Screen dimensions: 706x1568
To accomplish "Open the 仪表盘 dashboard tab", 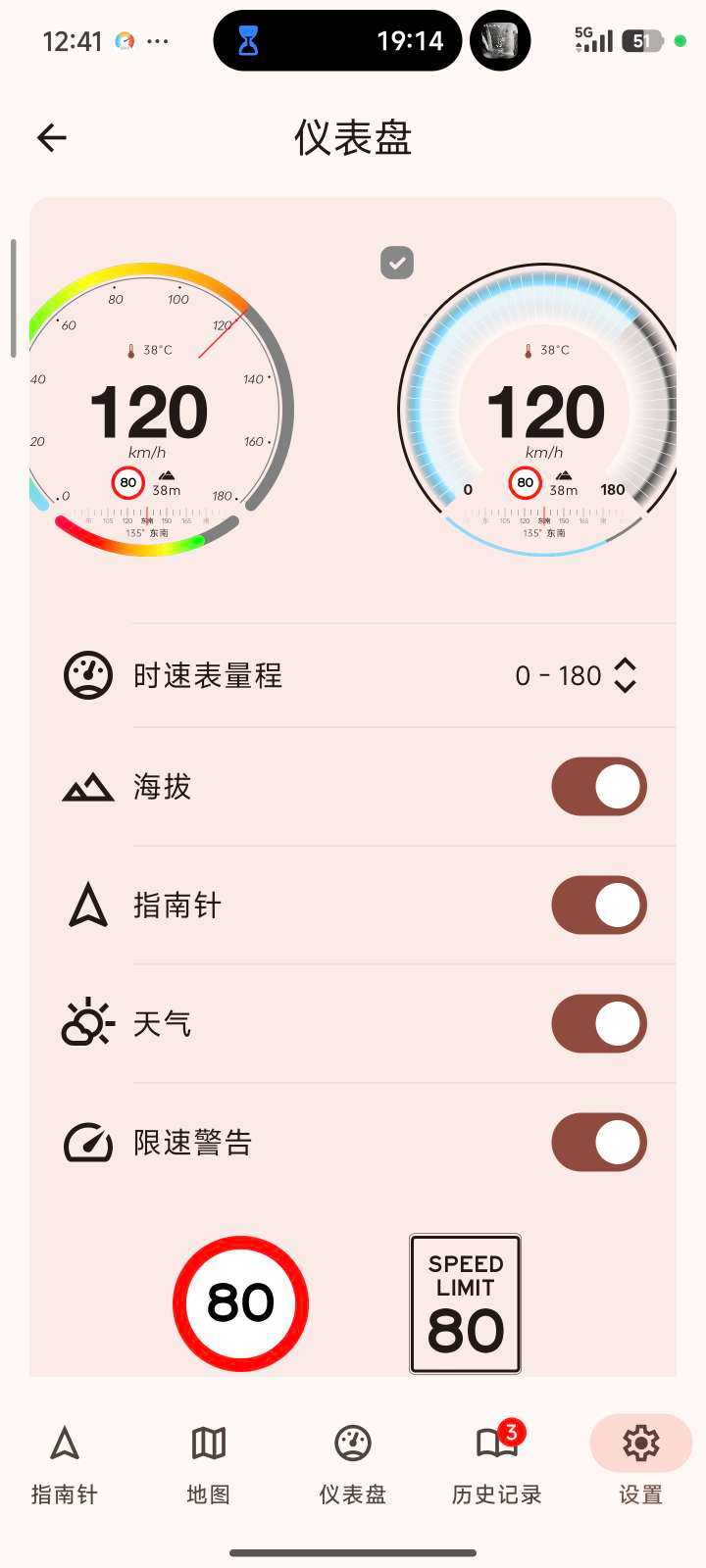I will pyautogui.click(x=352, y=1464).
